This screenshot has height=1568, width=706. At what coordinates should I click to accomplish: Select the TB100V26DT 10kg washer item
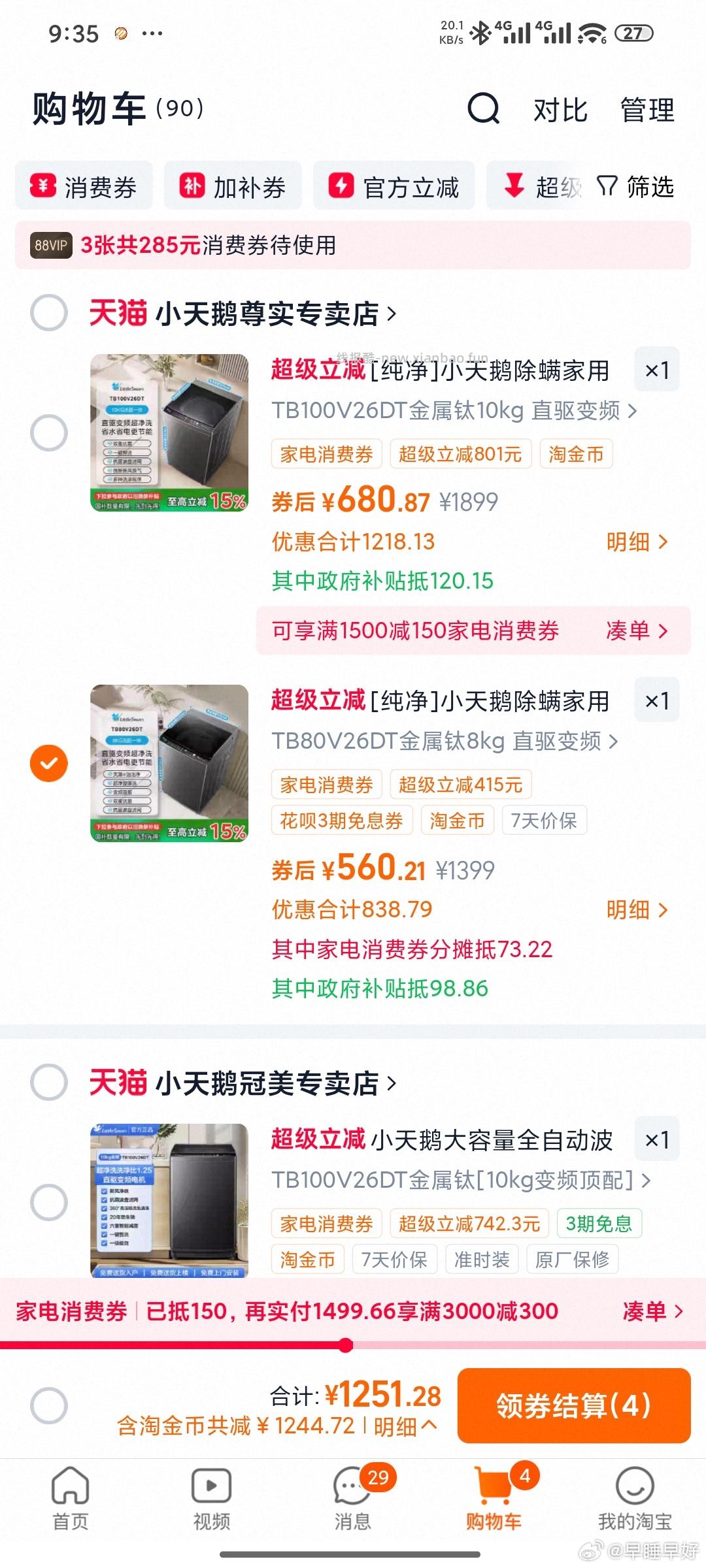49,433
